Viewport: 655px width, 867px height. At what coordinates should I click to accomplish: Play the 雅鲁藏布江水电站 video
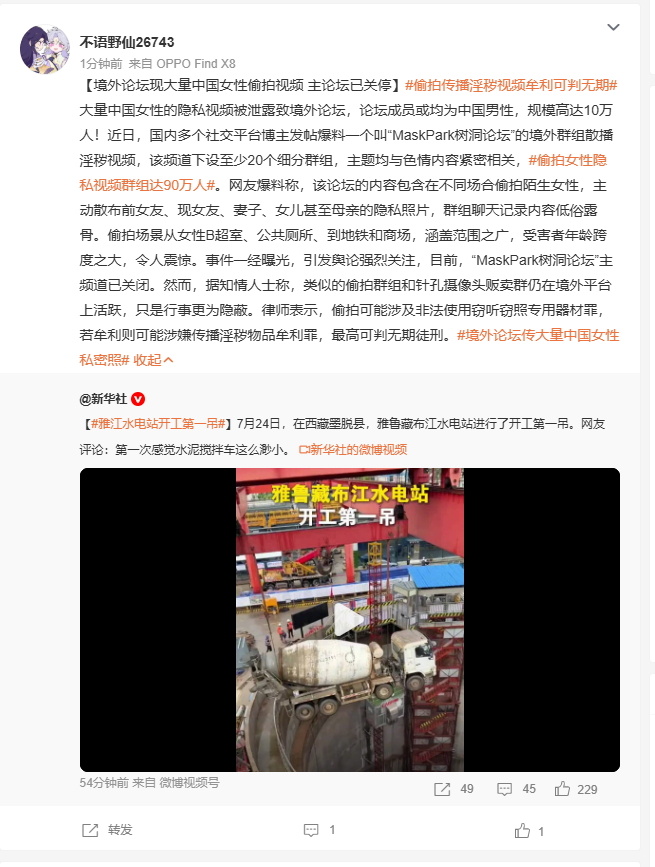tap(349, 620)
